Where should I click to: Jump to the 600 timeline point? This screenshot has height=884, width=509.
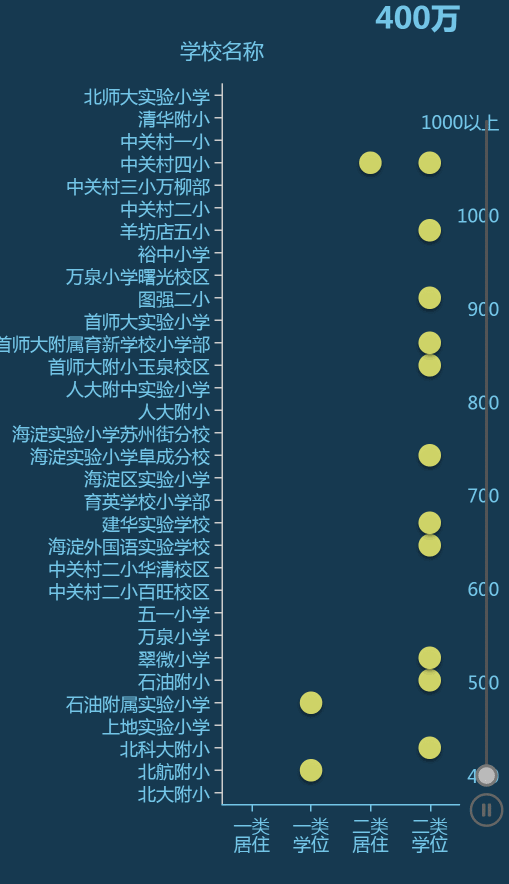[x=483, y=589]
